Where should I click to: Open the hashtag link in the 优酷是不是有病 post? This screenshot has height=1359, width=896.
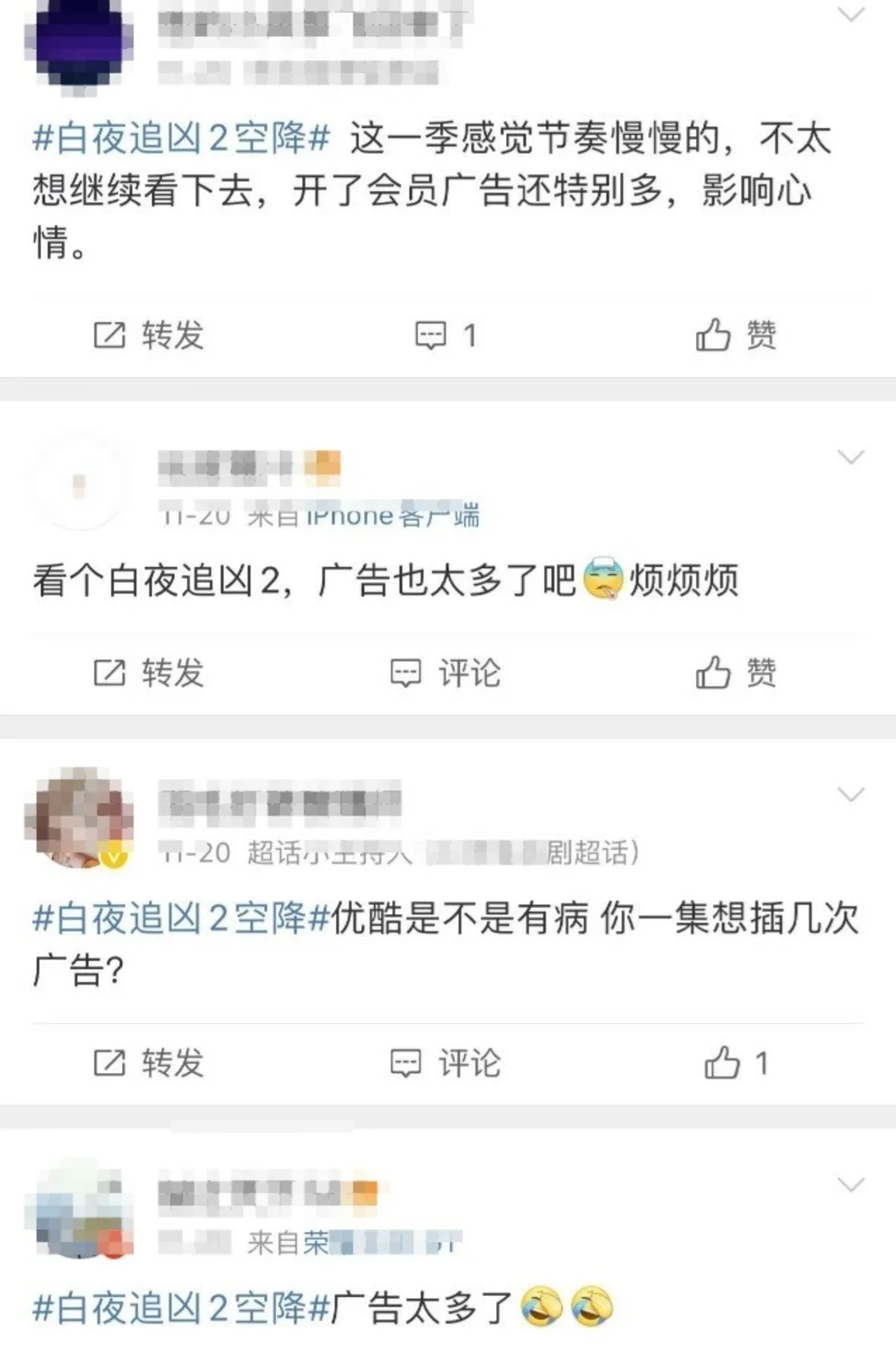[x=181, y=918]
